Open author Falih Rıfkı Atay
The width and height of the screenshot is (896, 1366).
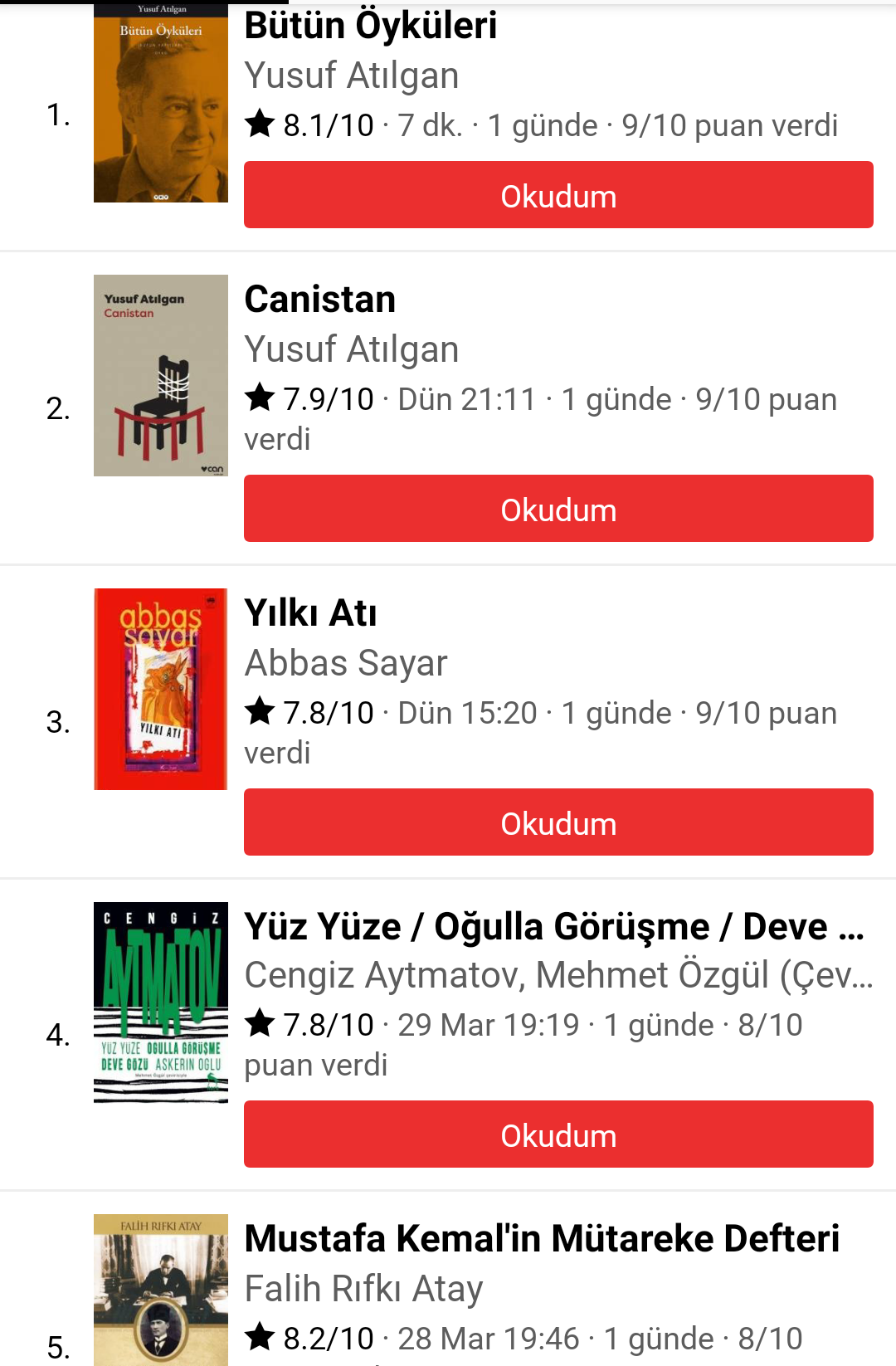[x=363, y=1289]
